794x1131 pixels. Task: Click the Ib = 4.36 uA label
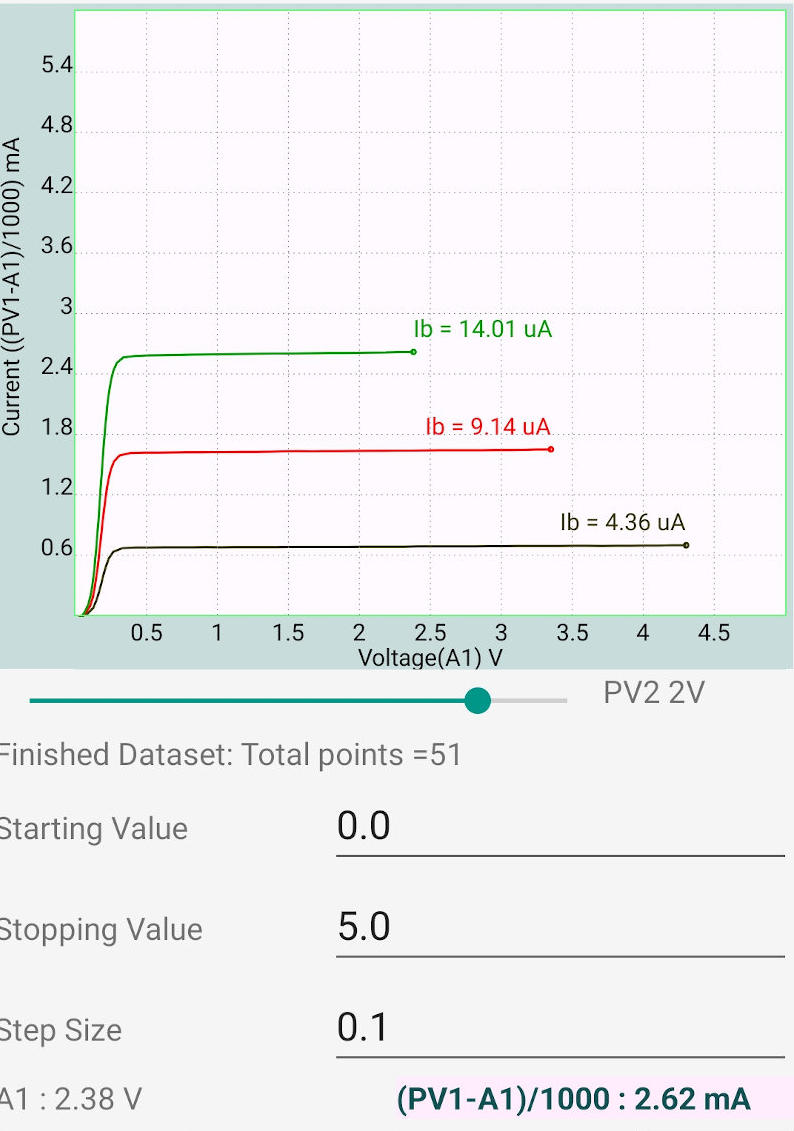point(622,521)
